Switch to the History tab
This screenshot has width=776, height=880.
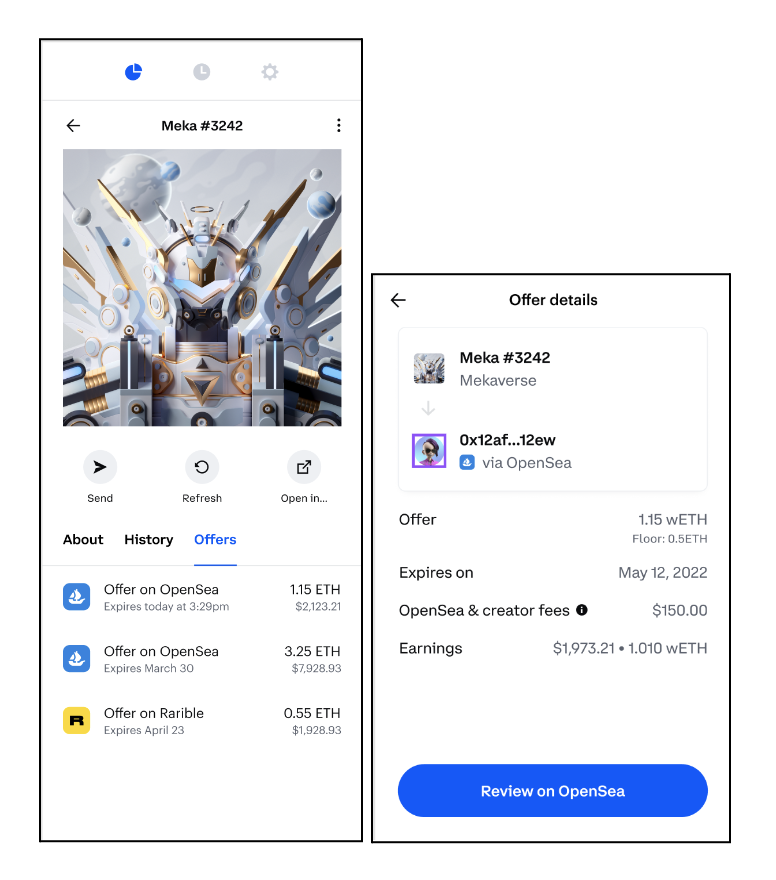click(149, 540)
